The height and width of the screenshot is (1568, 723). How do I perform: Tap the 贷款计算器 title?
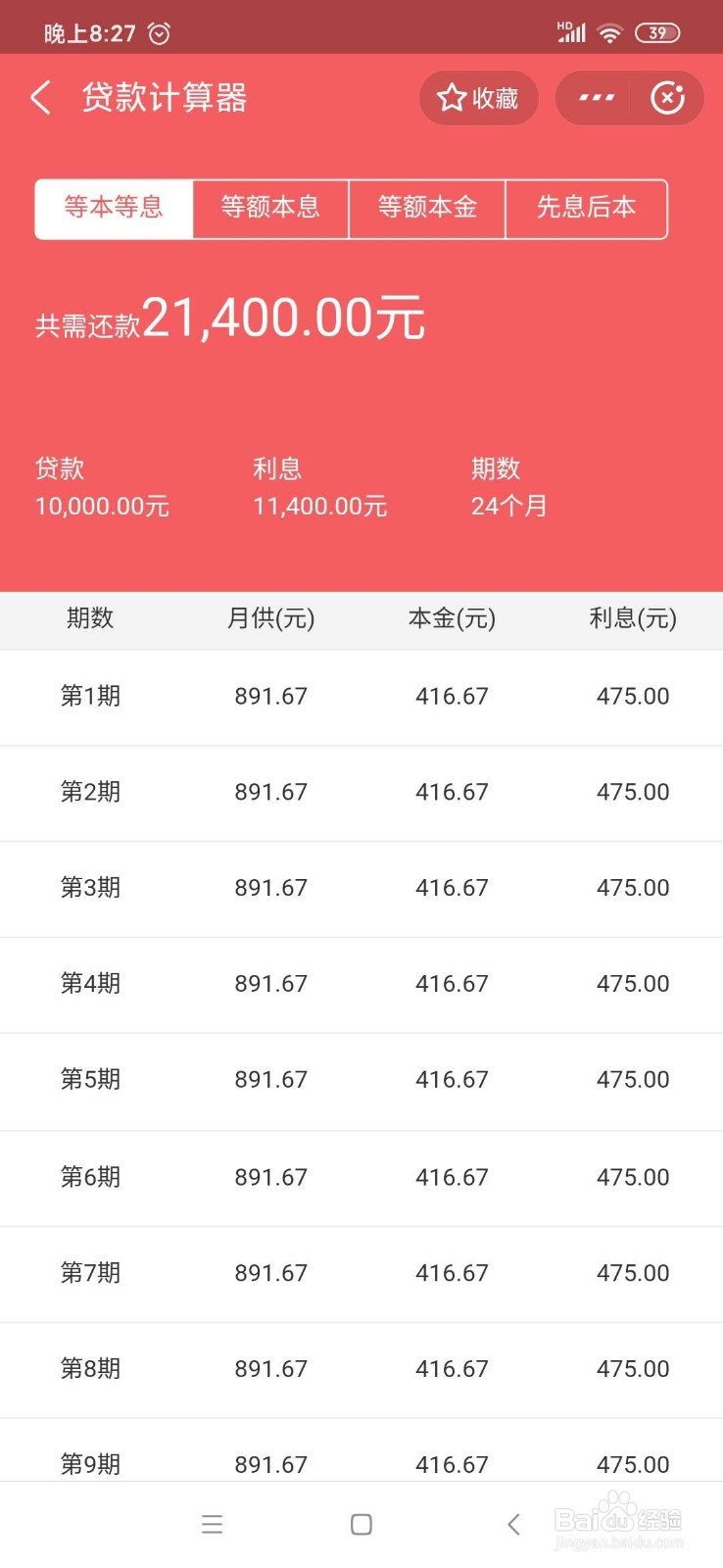[166, 98]
